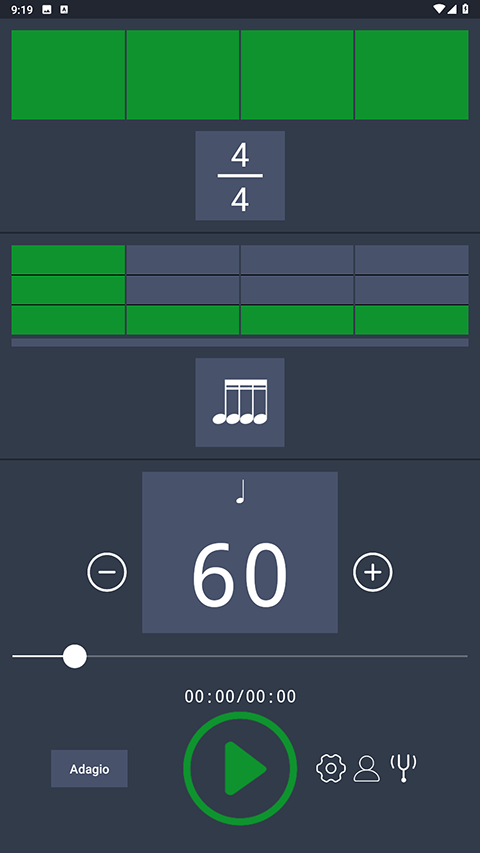Viewport: 480px width, 853px height.
Task: Tap the tempo slider track
Action: 240,656
